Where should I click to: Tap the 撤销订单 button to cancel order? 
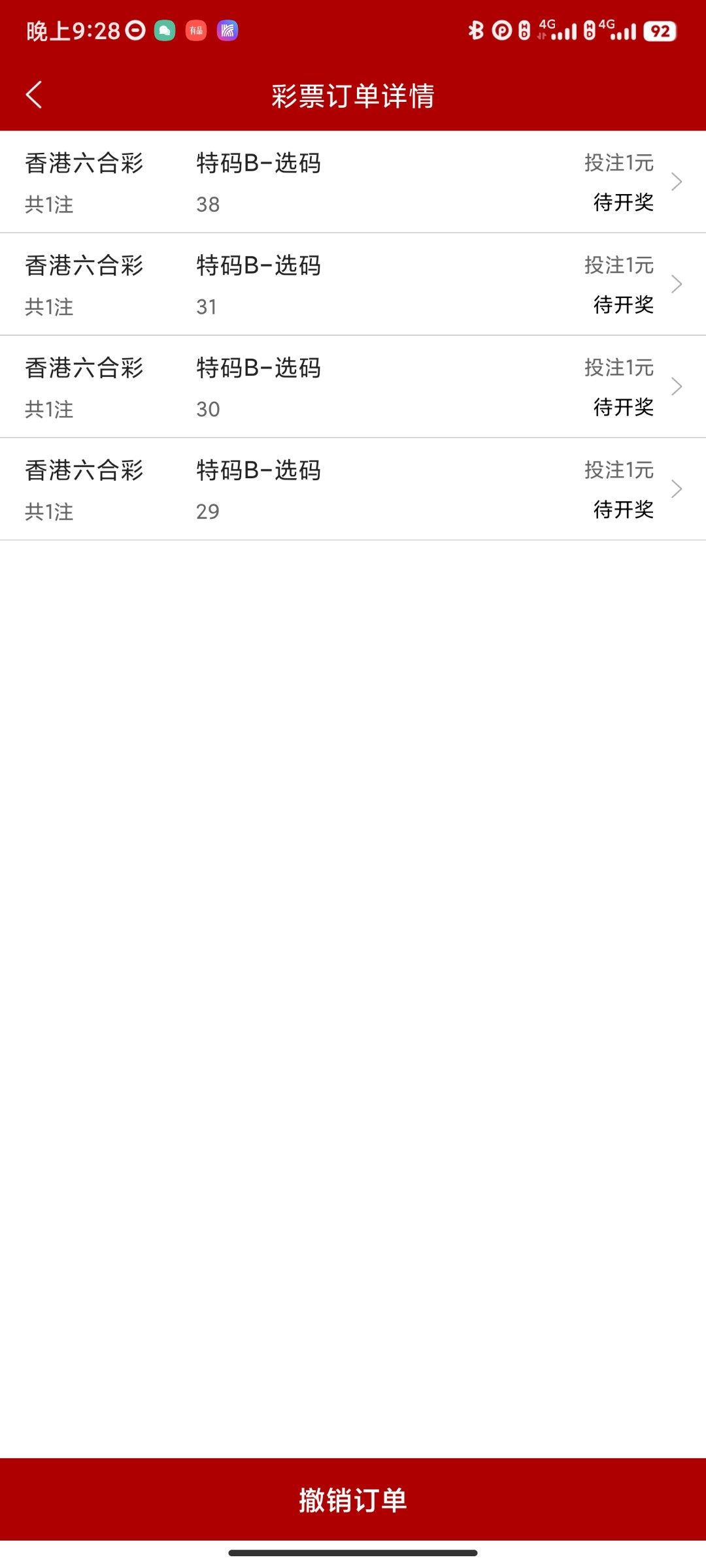click(x=353, y=1499)
